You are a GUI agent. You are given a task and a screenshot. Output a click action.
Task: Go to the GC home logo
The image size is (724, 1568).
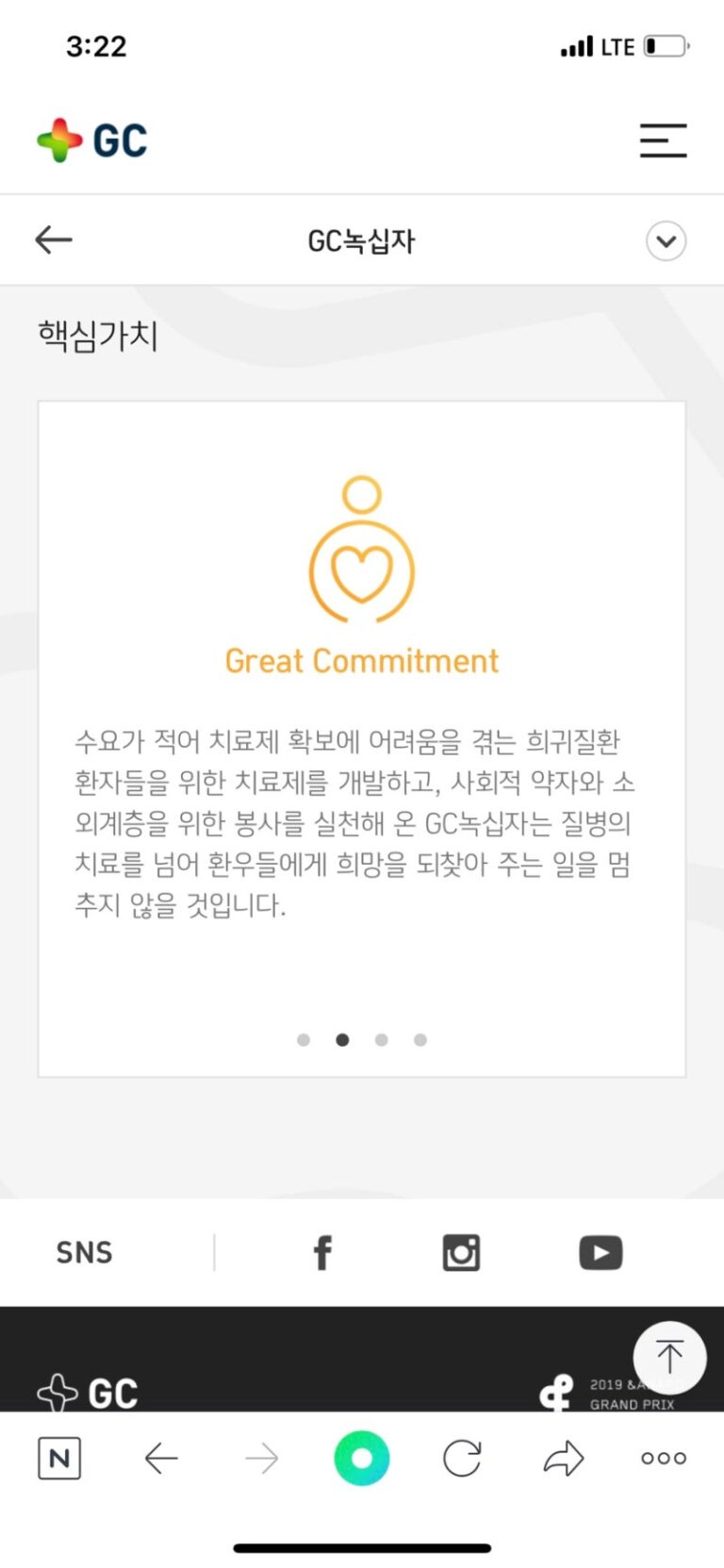click(x=92, y=140)
